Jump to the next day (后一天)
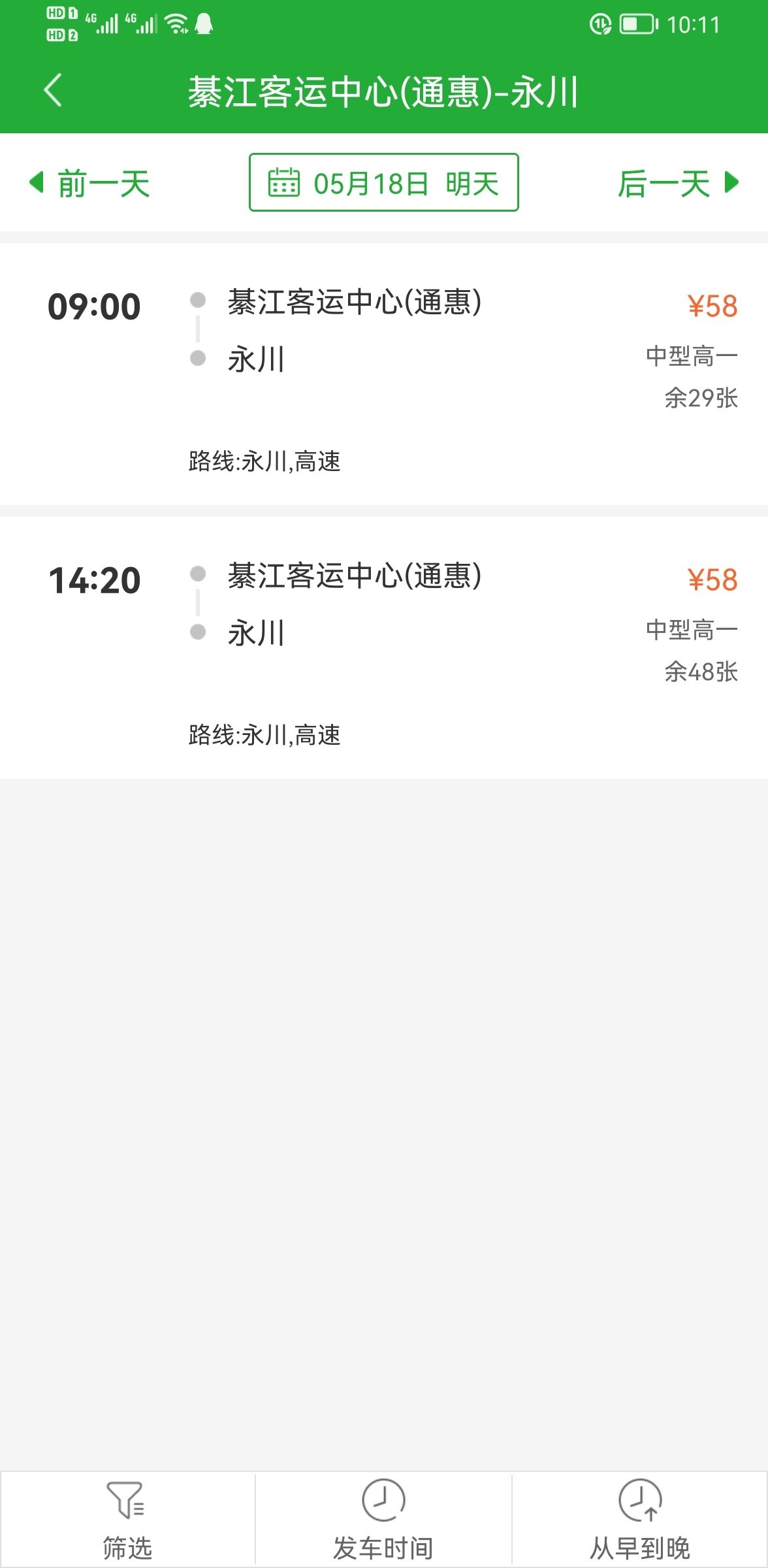The height and width of the screenshot is (1568, 768). 678,183
